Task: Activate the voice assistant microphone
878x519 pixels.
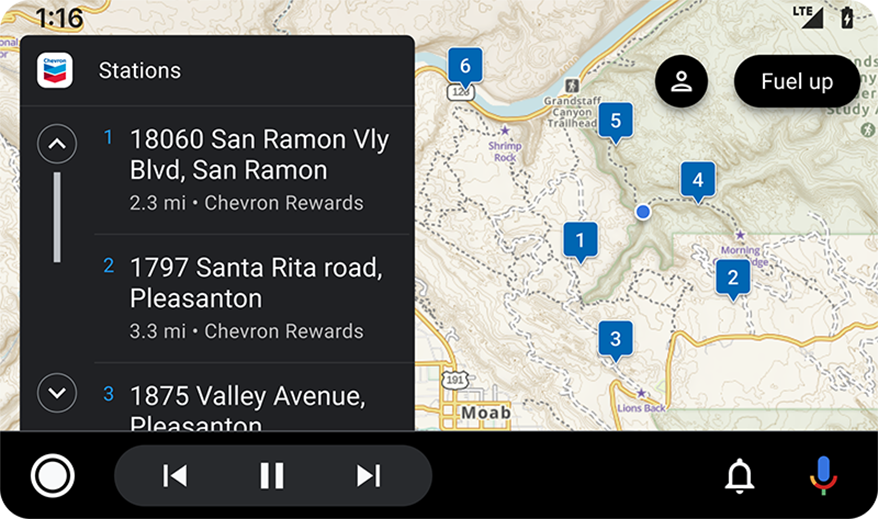Action: coord(822,476)
